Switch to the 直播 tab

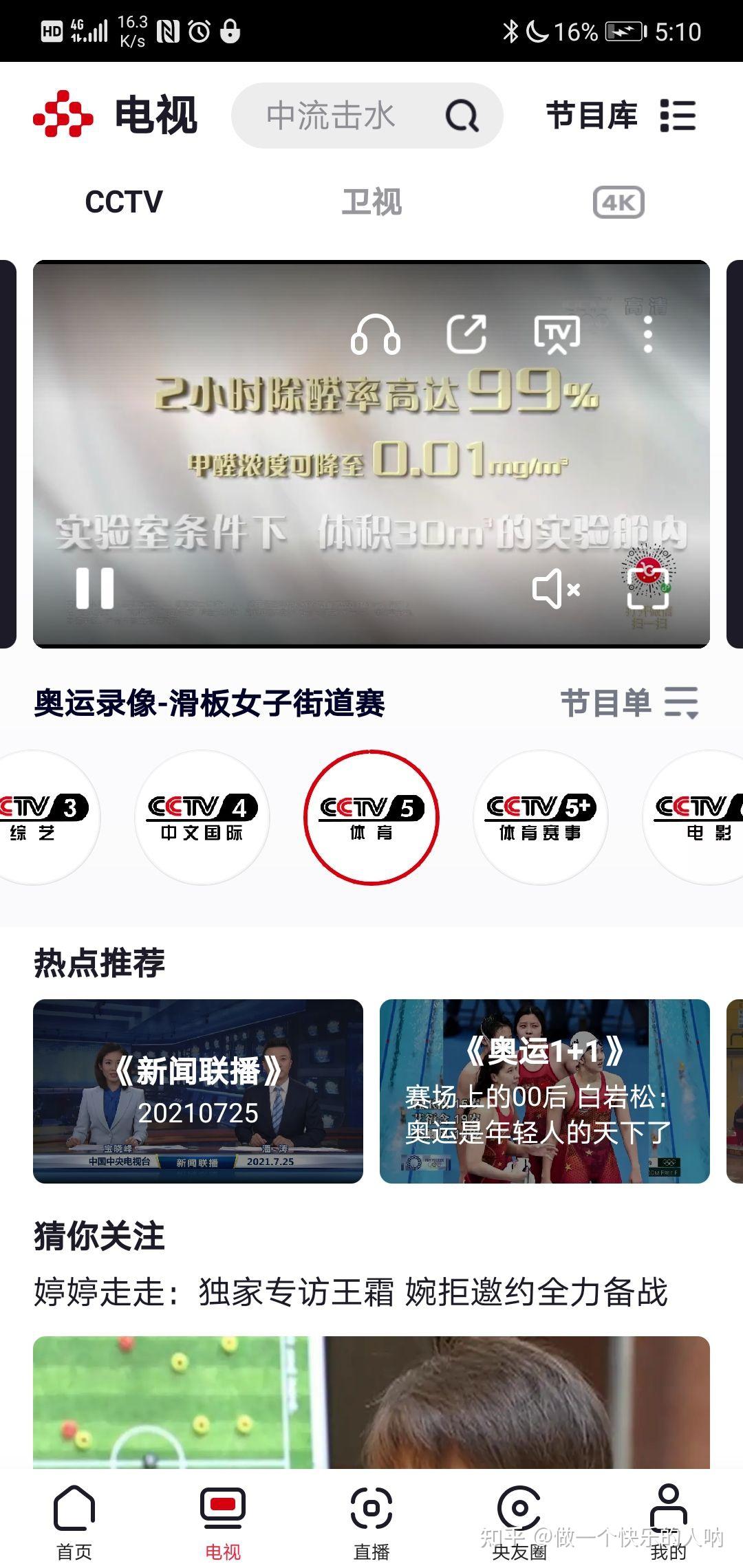(371, 1521)
